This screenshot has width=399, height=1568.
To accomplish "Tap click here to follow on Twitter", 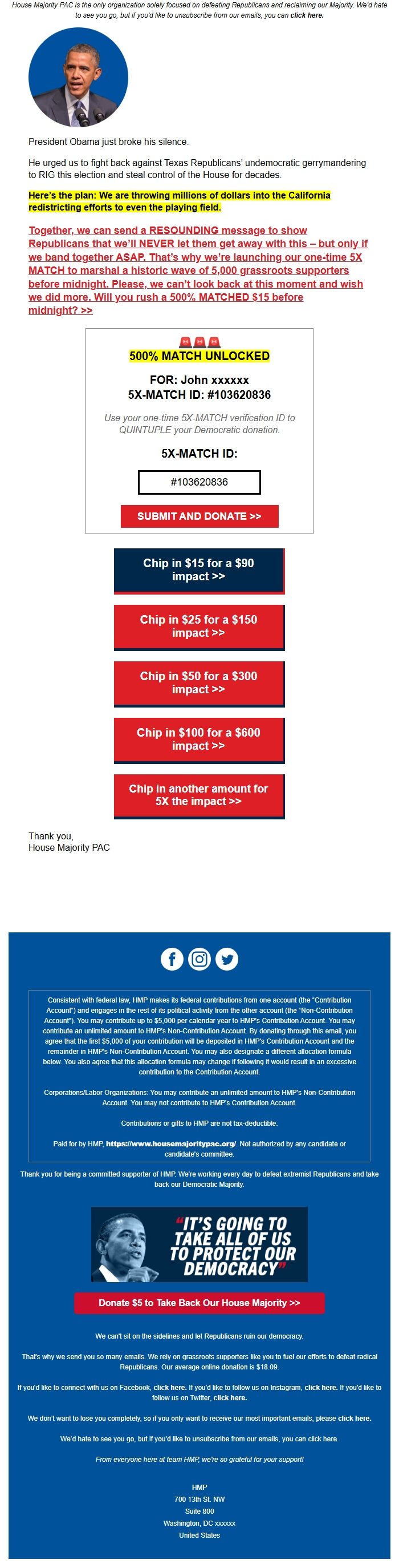I will (230, 1397).
